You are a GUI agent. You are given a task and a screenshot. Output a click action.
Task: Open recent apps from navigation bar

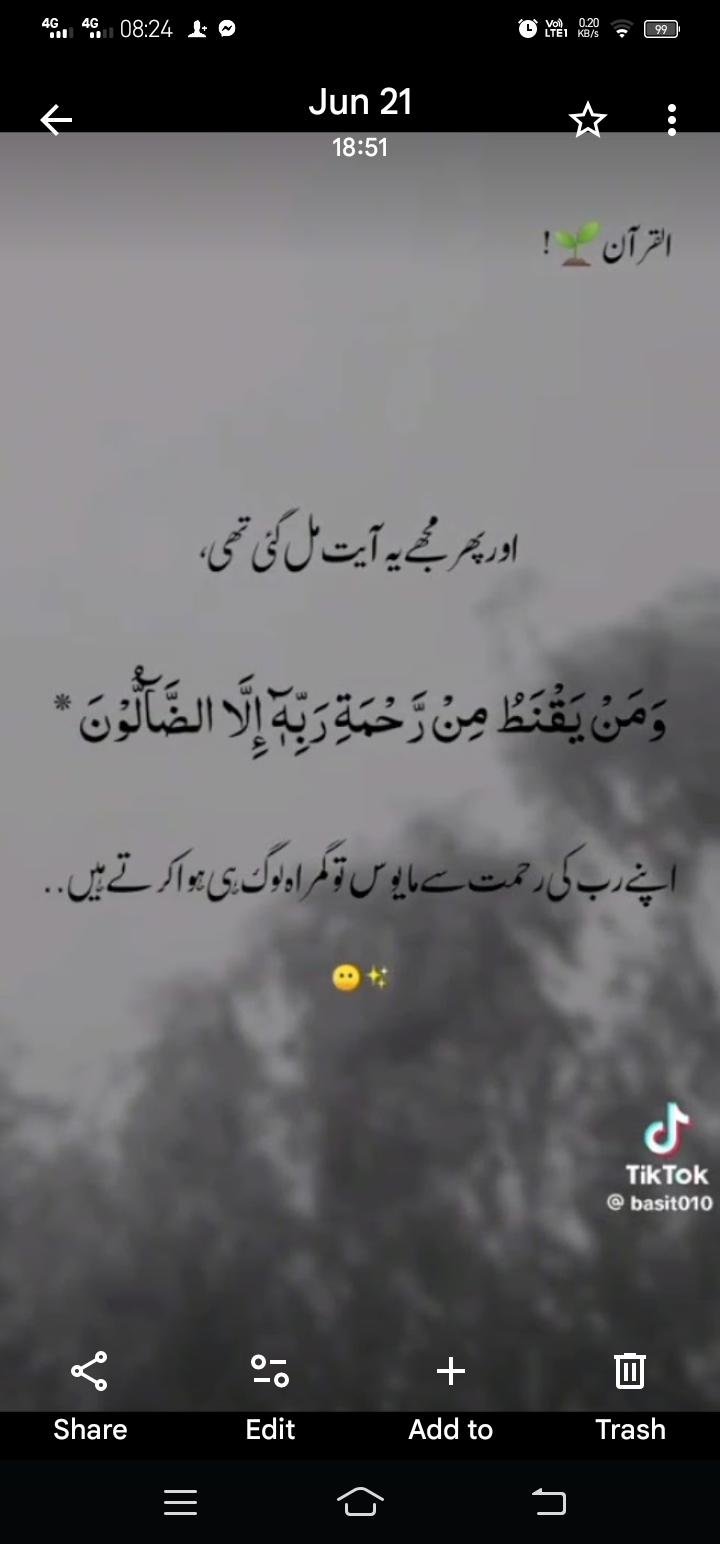pyautogui.click(x=180, y=1501)
